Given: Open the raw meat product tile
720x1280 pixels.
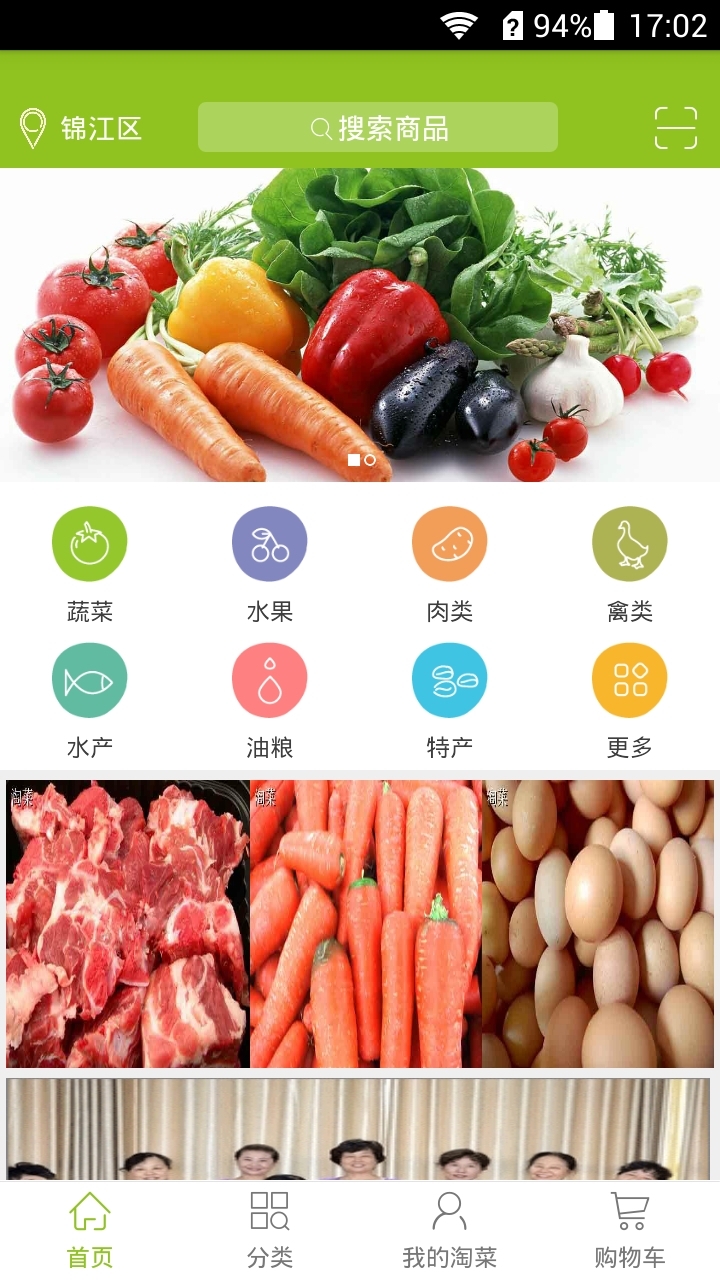Looking at the screenshot, I should 128,924.
